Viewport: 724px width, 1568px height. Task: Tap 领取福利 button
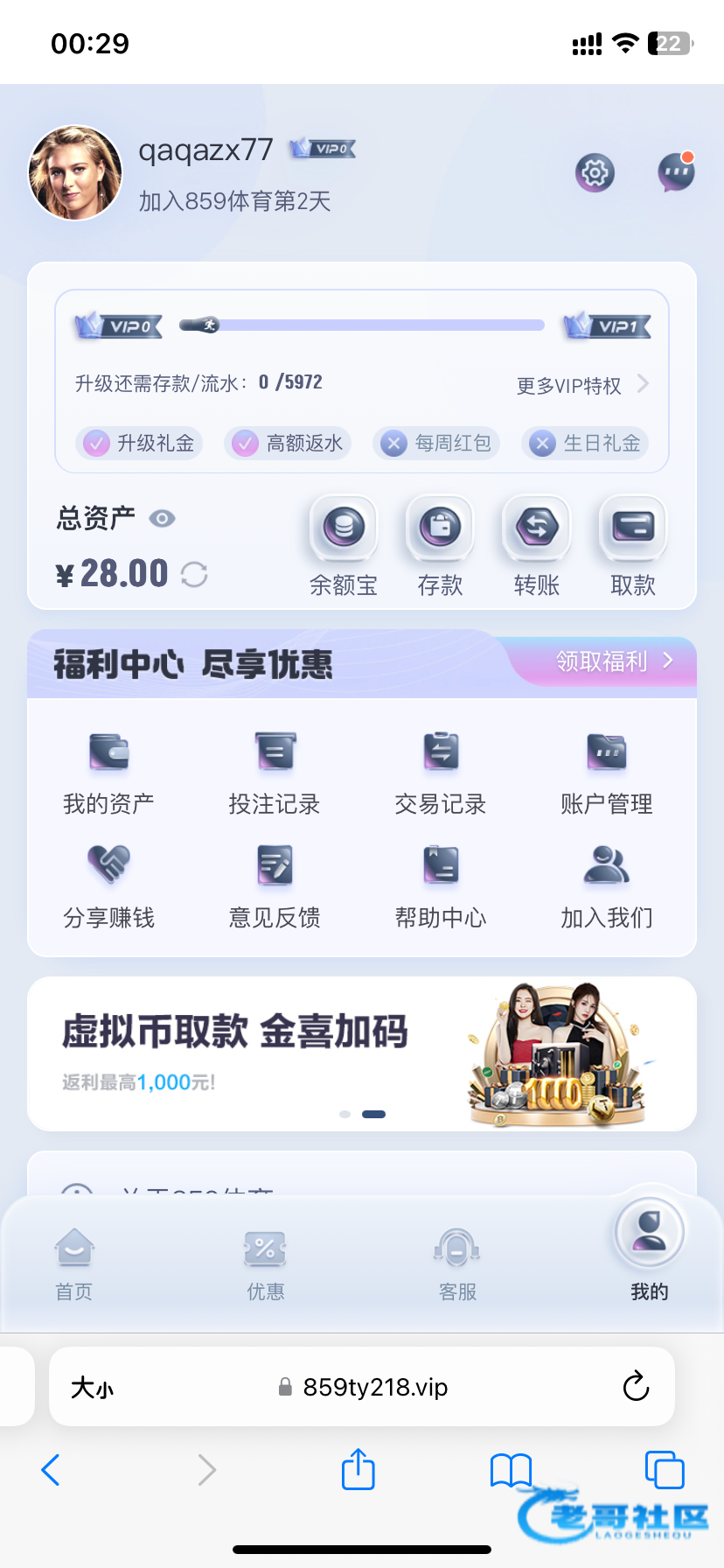pos(614,661)
